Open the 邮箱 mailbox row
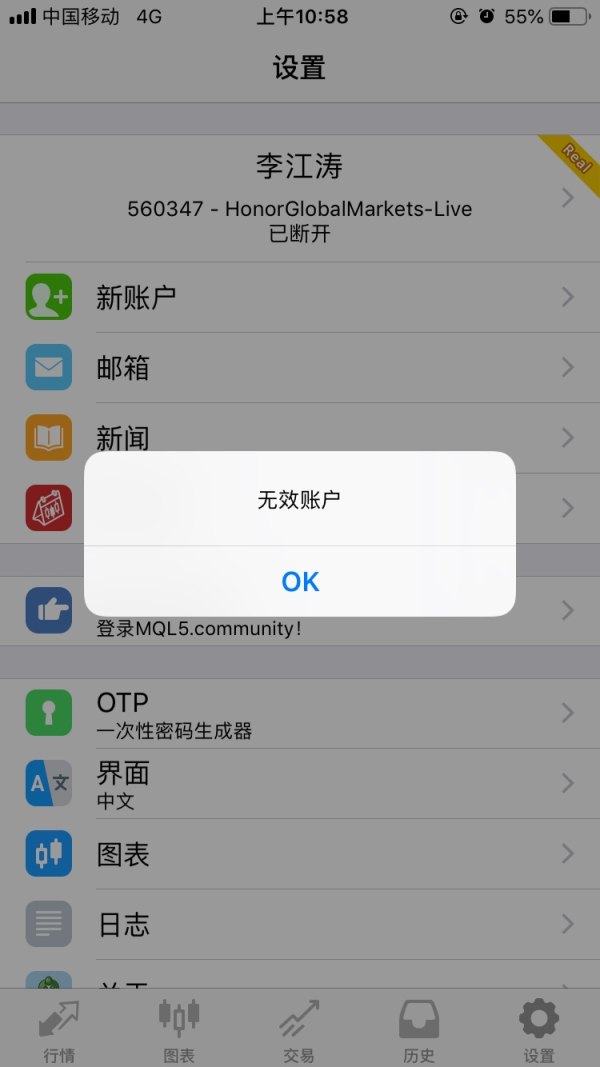The width and height of the screenshot is (600, 1067). coord(300,367)
